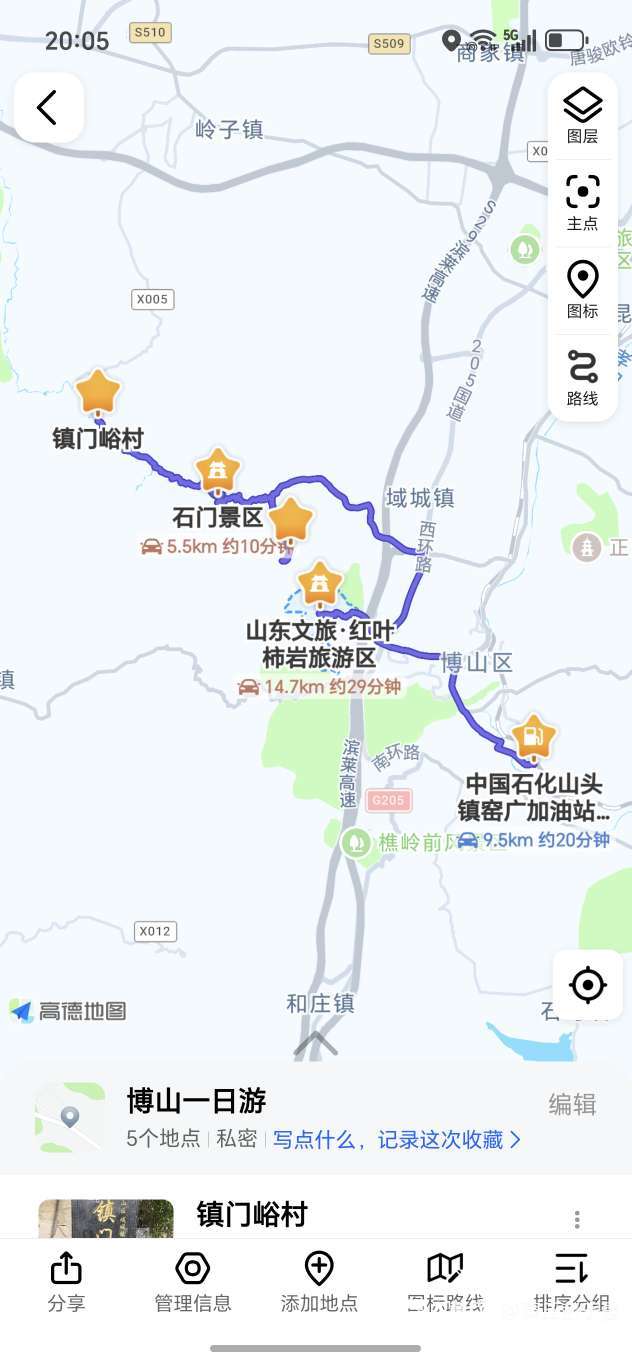Open the 镇门峪村 list entry
This screenshot has height=1368, width=632.
(252, 1214)
